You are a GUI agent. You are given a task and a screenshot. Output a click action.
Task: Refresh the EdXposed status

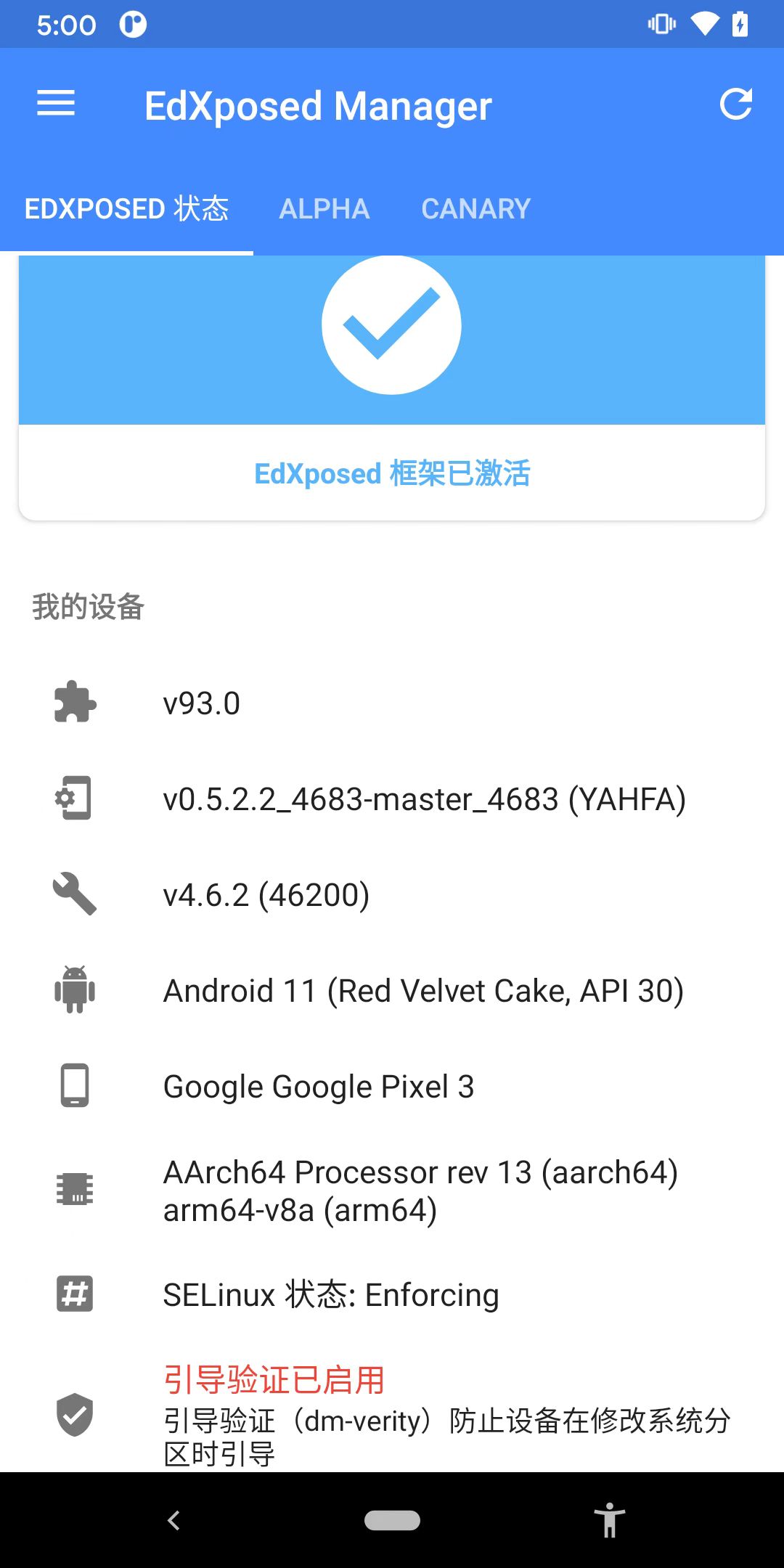coord(735,104)
